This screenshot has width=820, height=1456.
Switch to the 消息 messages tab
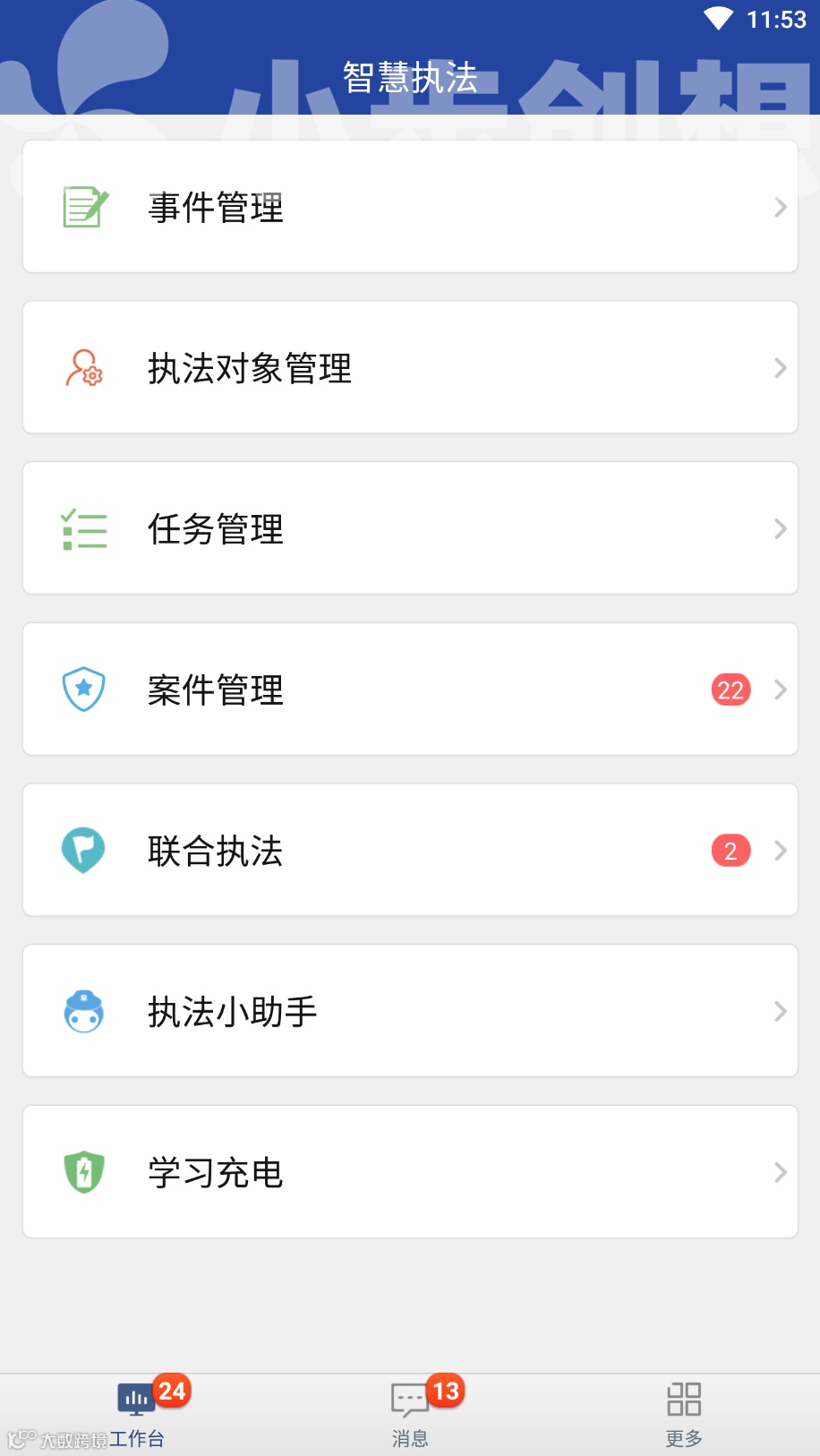coord(410,1414)
